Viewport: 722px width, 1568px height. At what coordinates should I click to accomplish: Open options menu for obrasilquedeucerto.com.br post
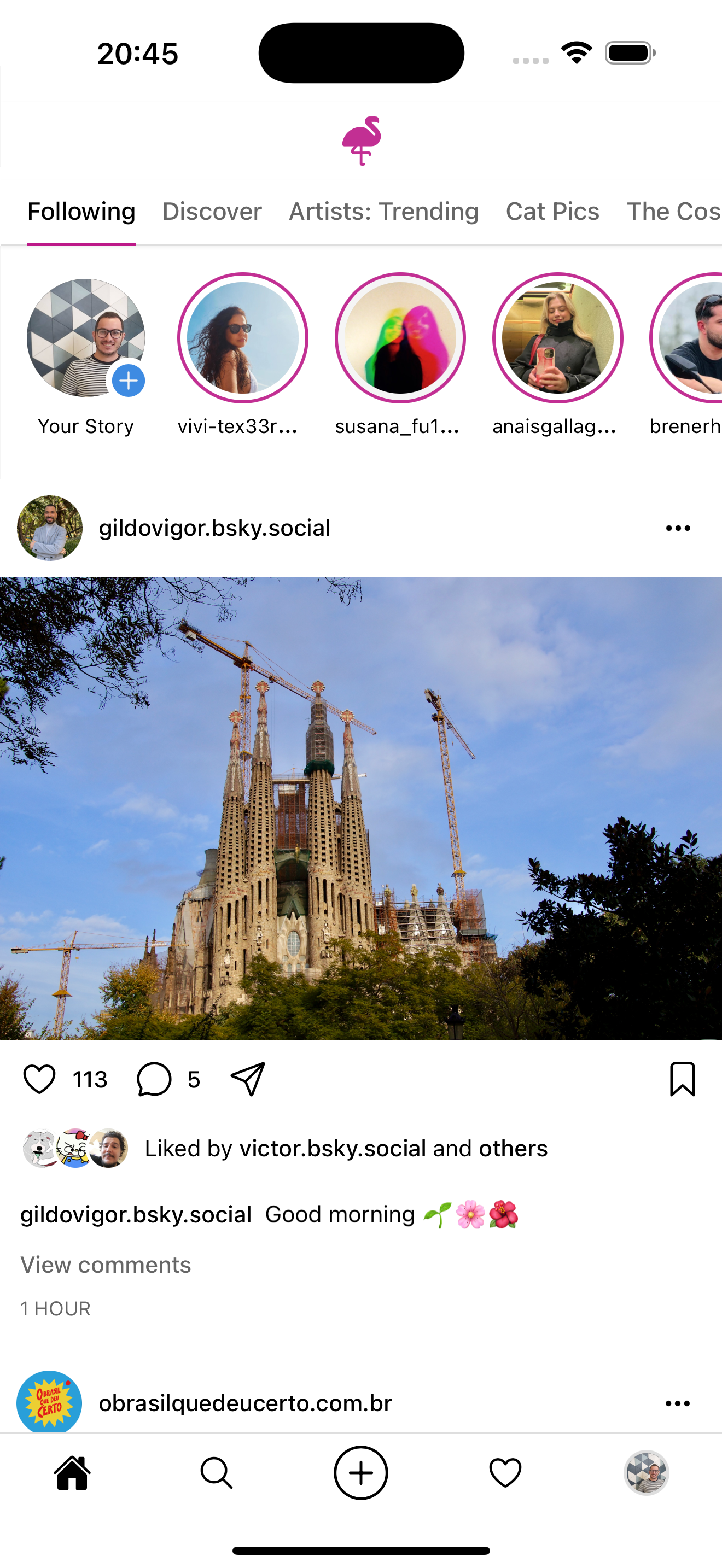678,1403
